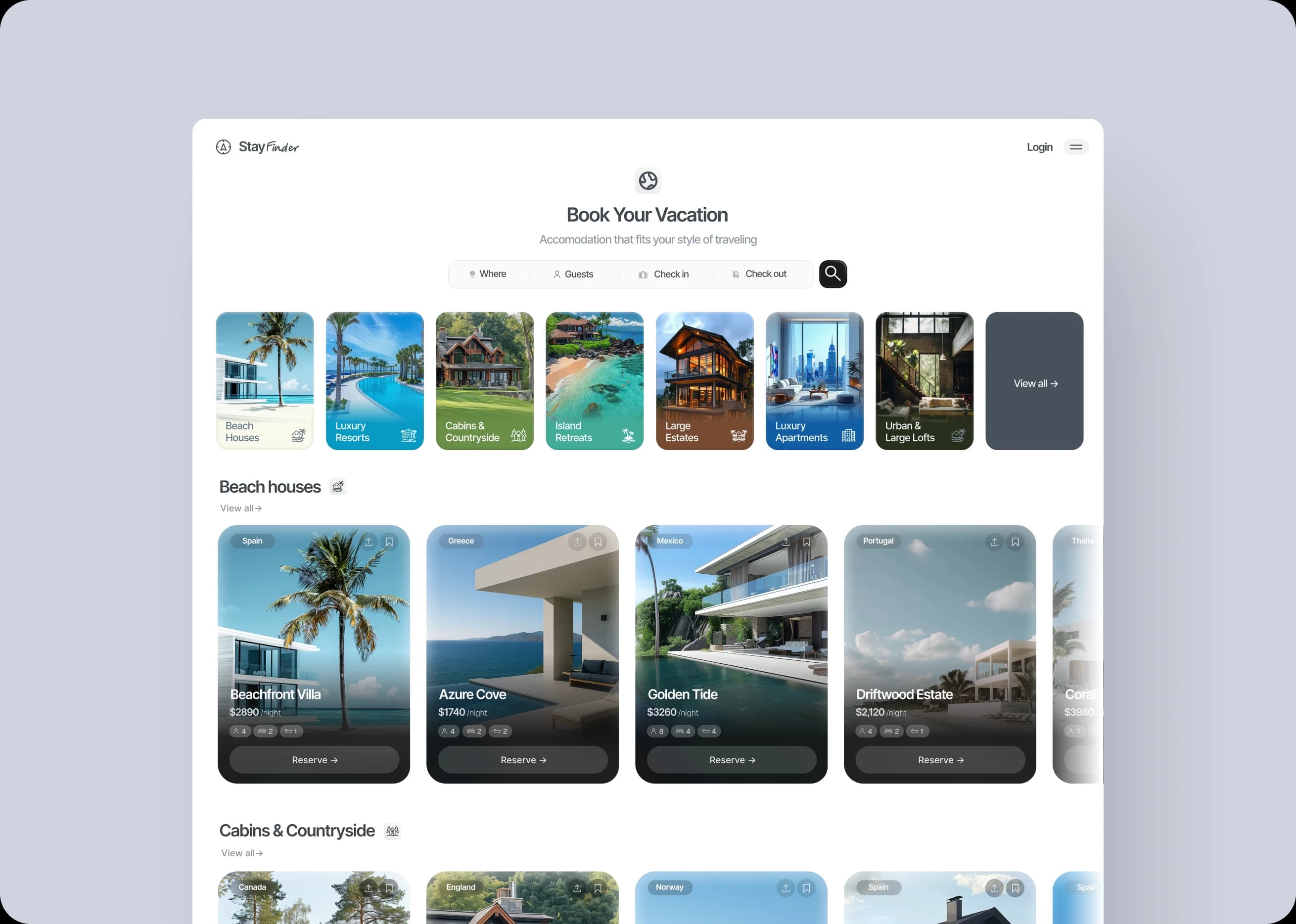Open the Large Estates category tile
The image size is (1296, 924).
[x=704, y=381]
